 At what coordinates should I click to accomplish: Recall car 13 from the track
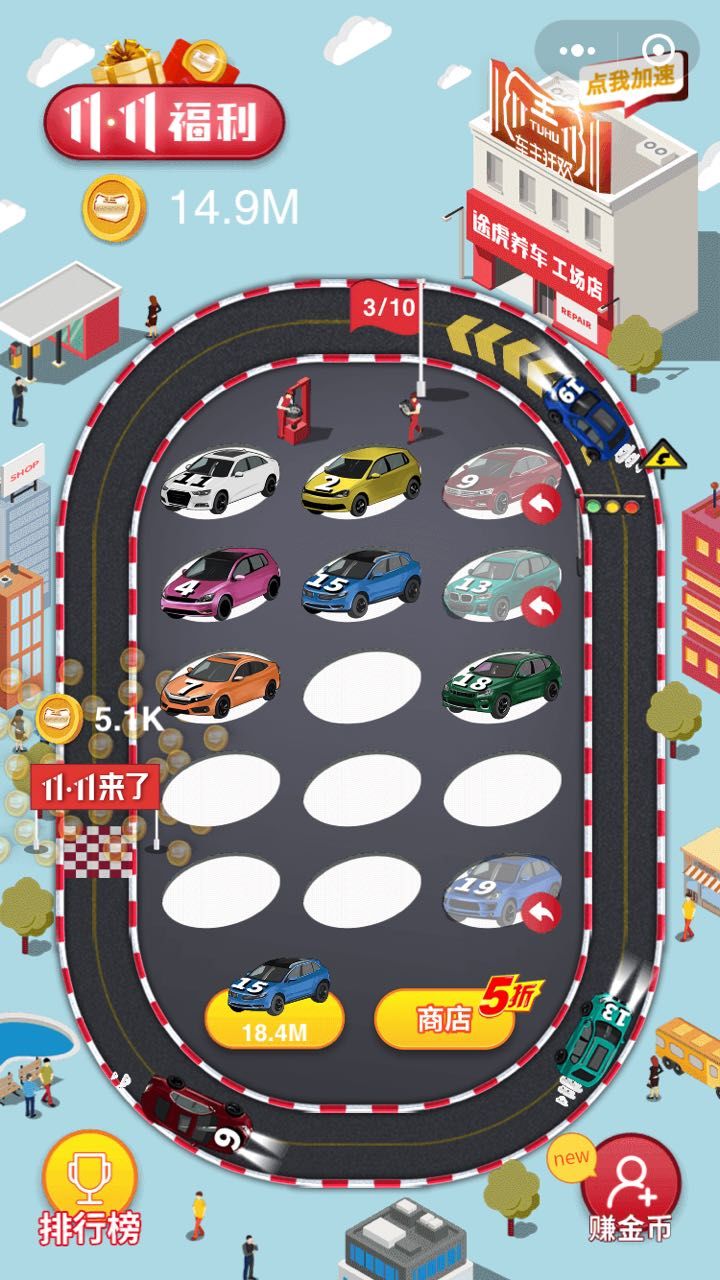pos(541,605)
